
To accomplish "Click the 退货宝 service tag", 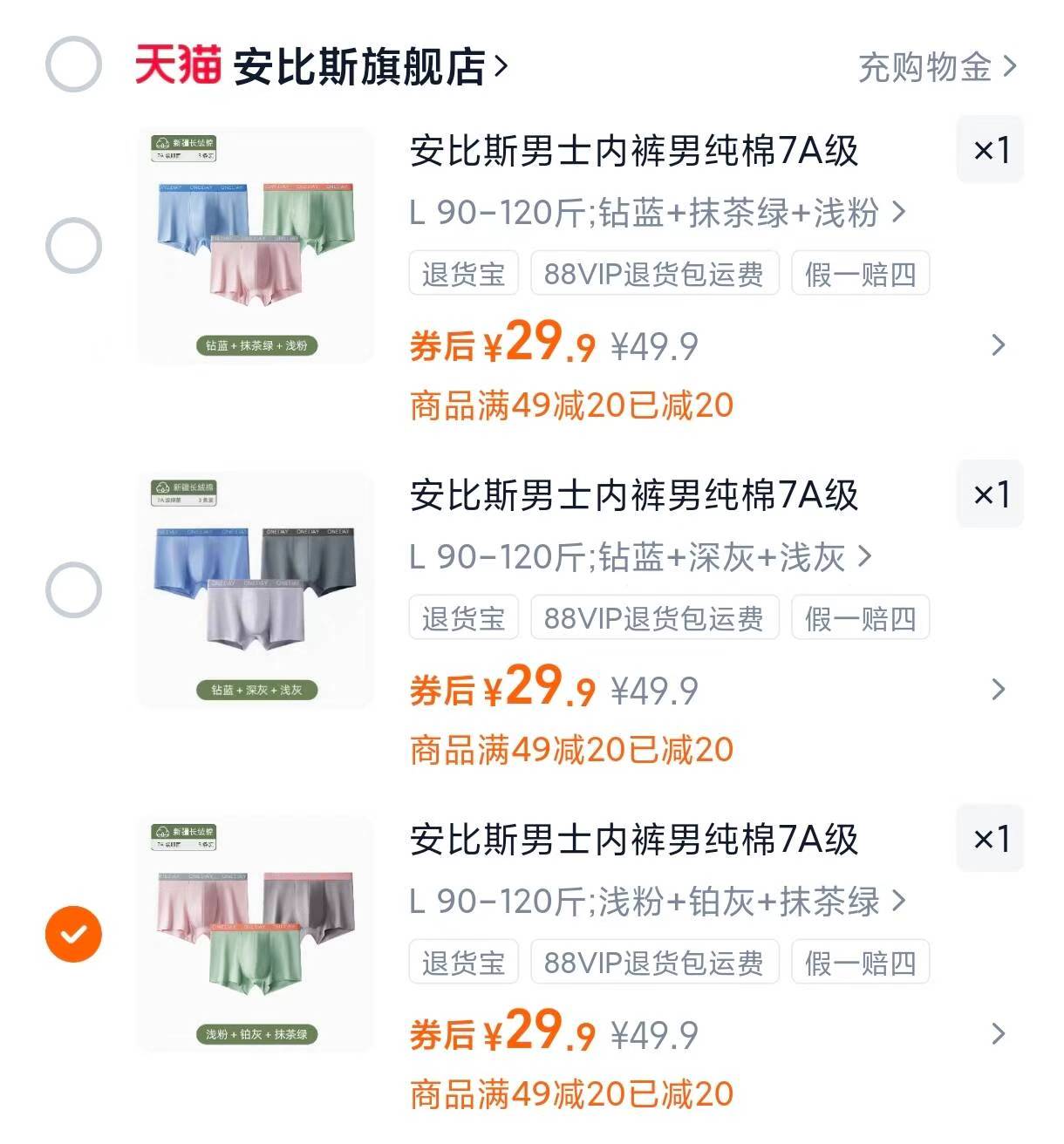I will [x=463, y=273].
